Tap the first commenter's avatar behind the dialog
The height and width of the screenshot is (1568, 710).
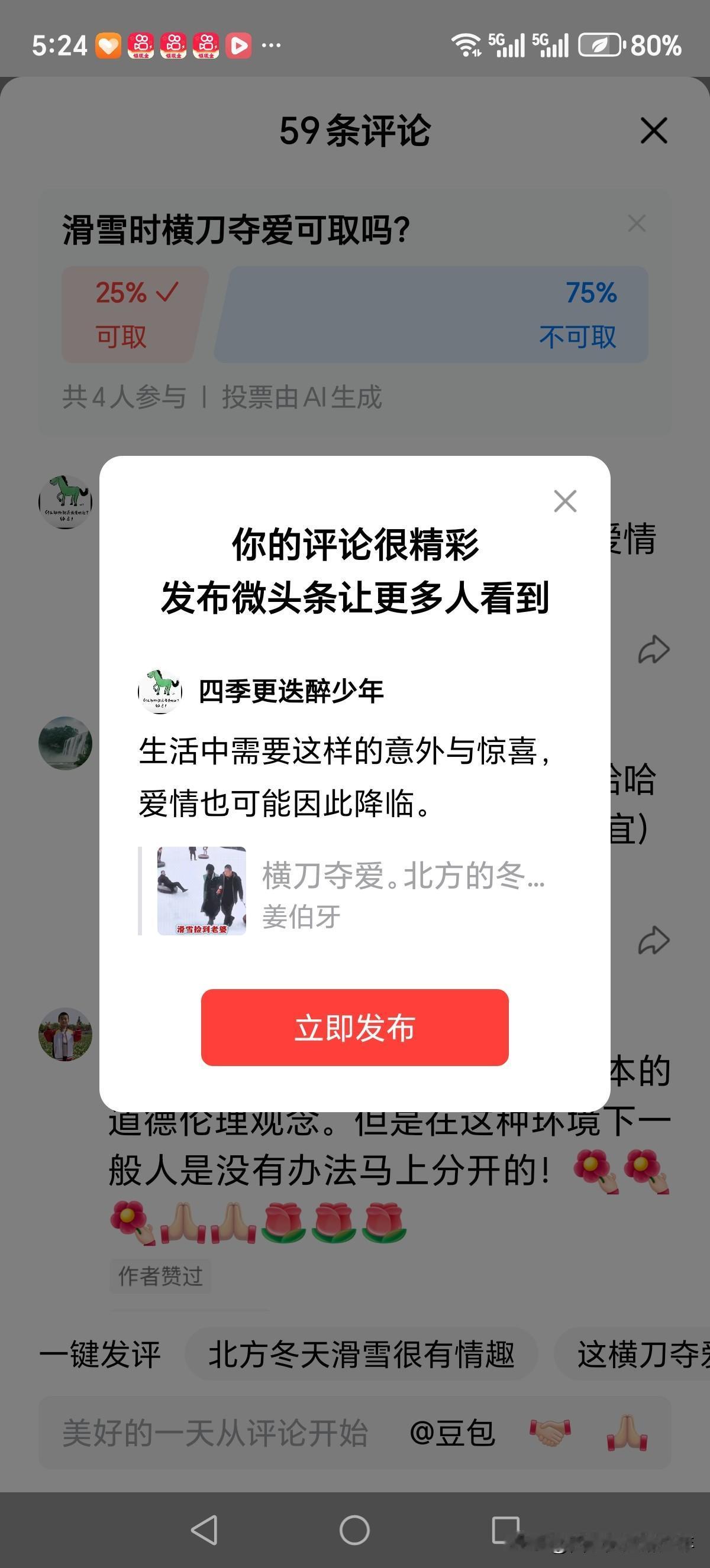[65, 501]
